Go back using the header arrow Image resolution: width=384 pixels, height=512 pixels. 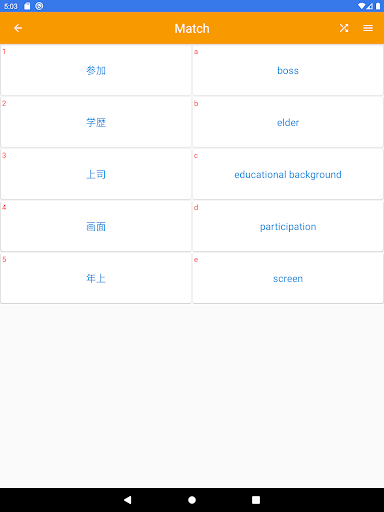click(18, 28)
